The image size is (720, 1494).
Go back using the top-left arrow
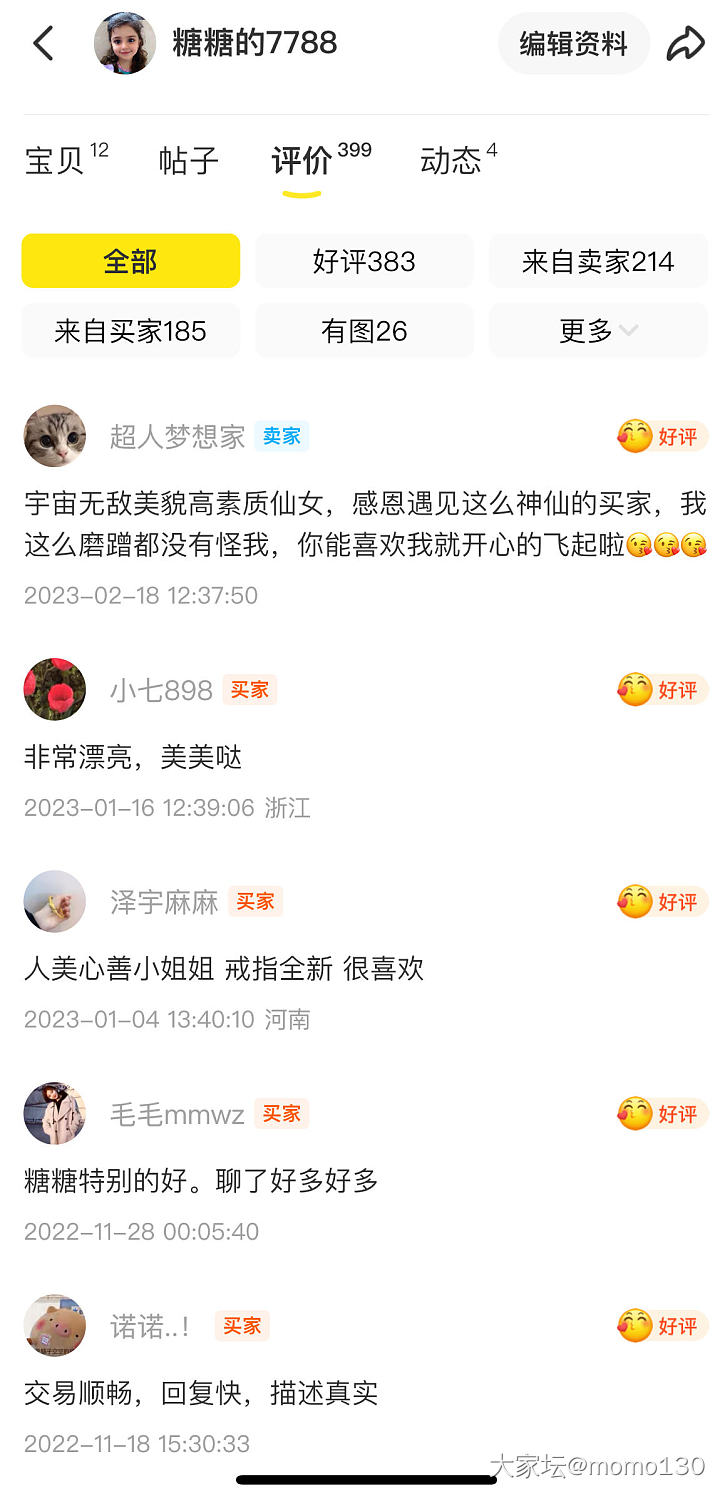(x=43, y=43)
